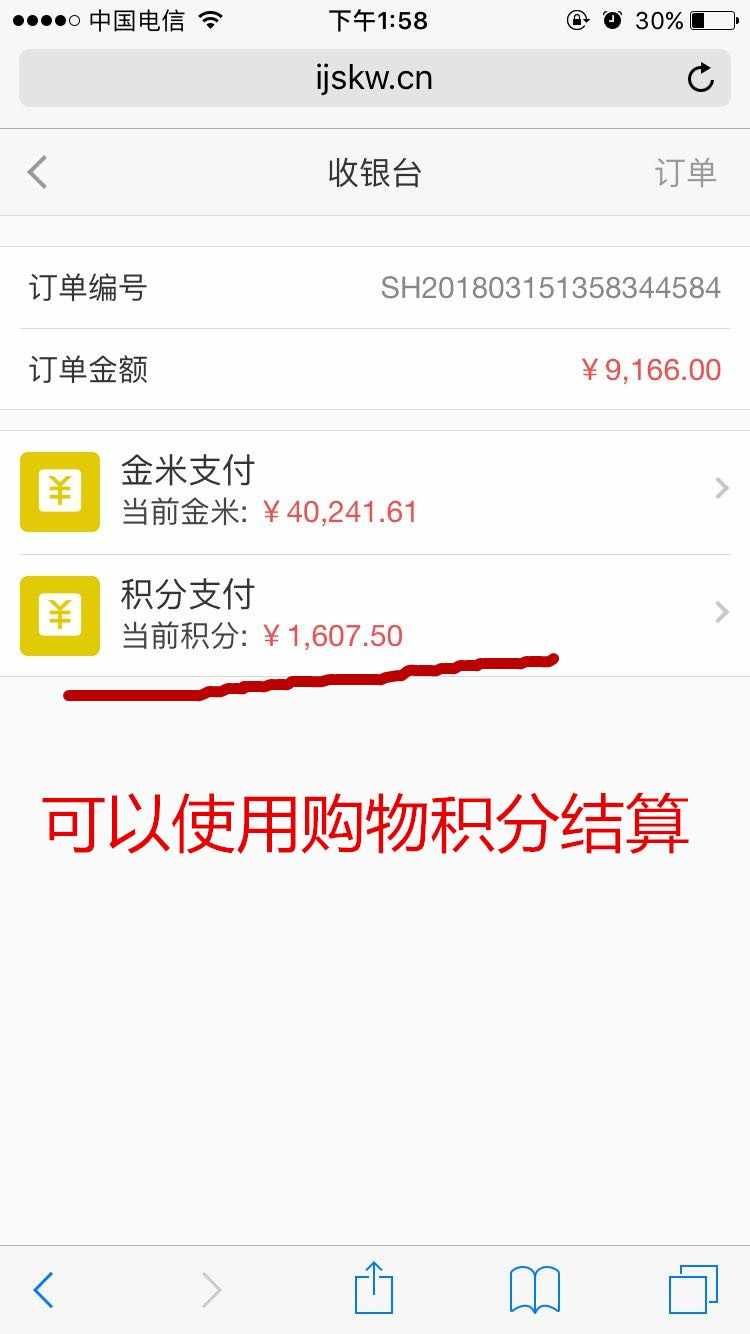Image resolution: width=750 pixels, height=1334 pixels.
Task: Select 金米支付 payment method
Action: point(375,491)
